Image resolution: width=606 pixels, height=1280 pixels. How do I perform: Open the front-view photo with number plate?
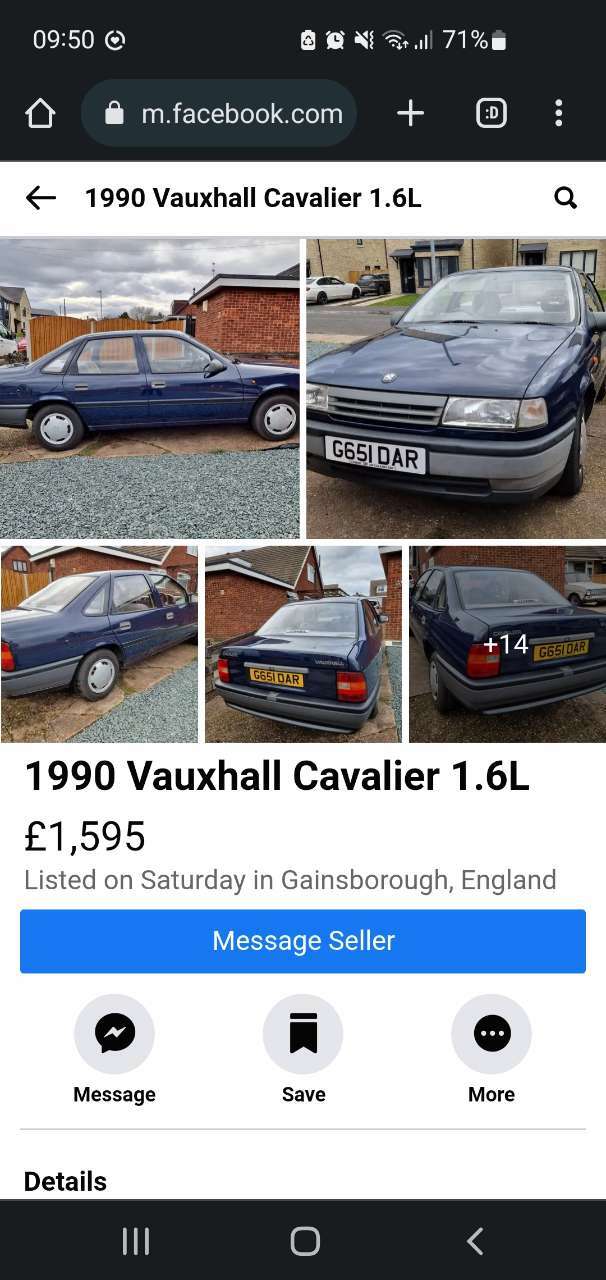coord(456,389)
